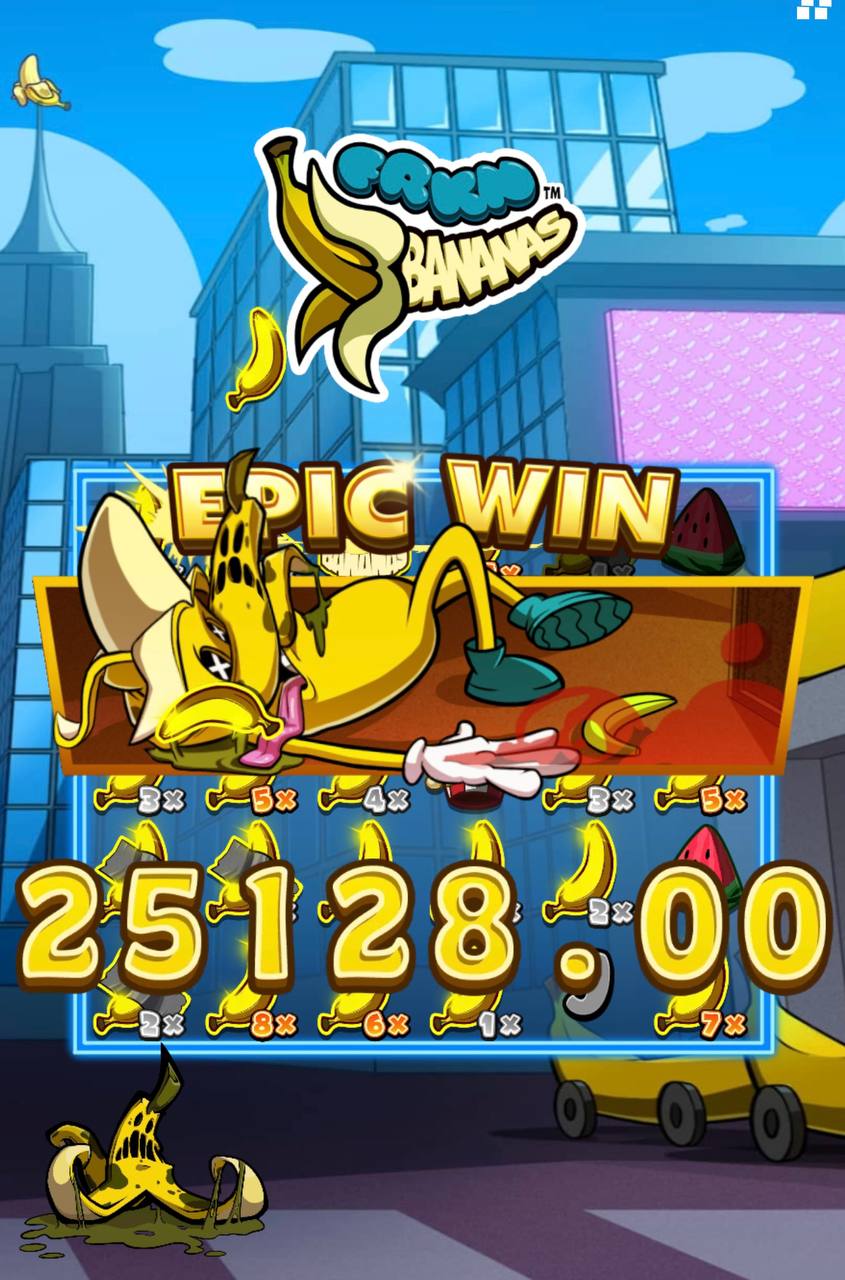Tap the white squares icon in top corner
Viewport: 845px width, 1280px height.
point(812,9)
